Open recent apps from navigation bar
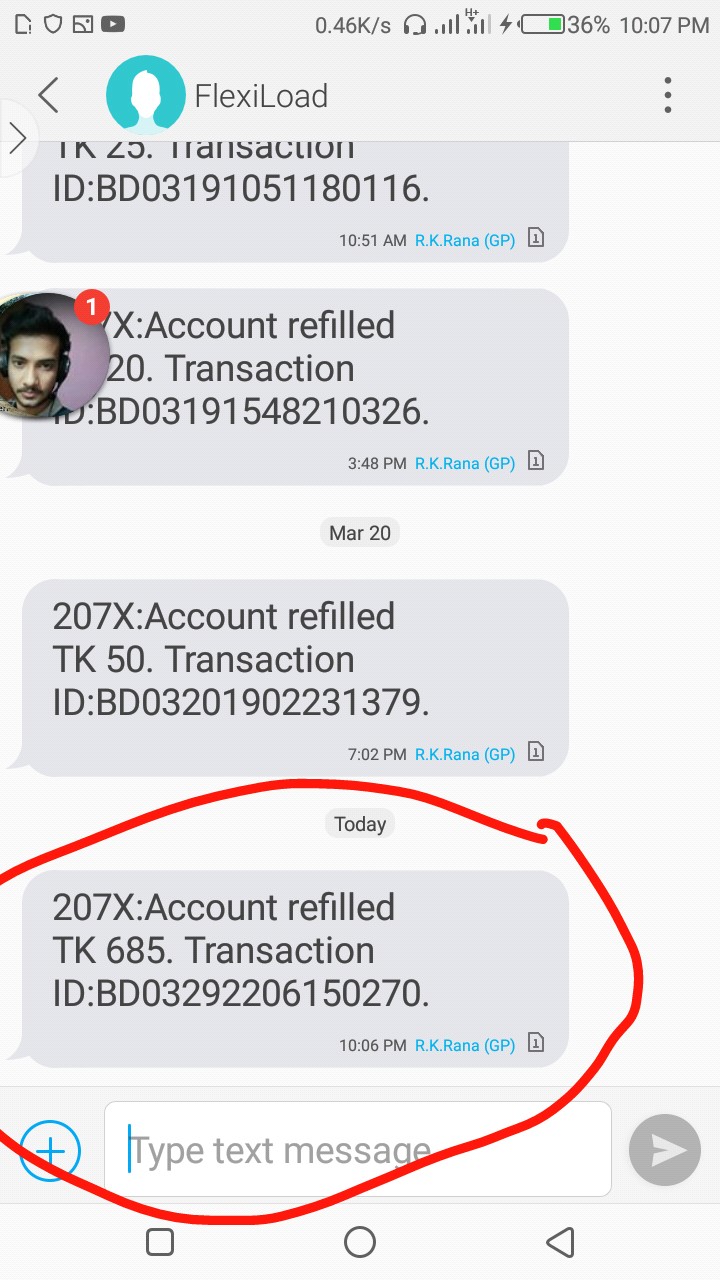The height and width of the screenshot is (1280, 720). tap(160, 1242)
